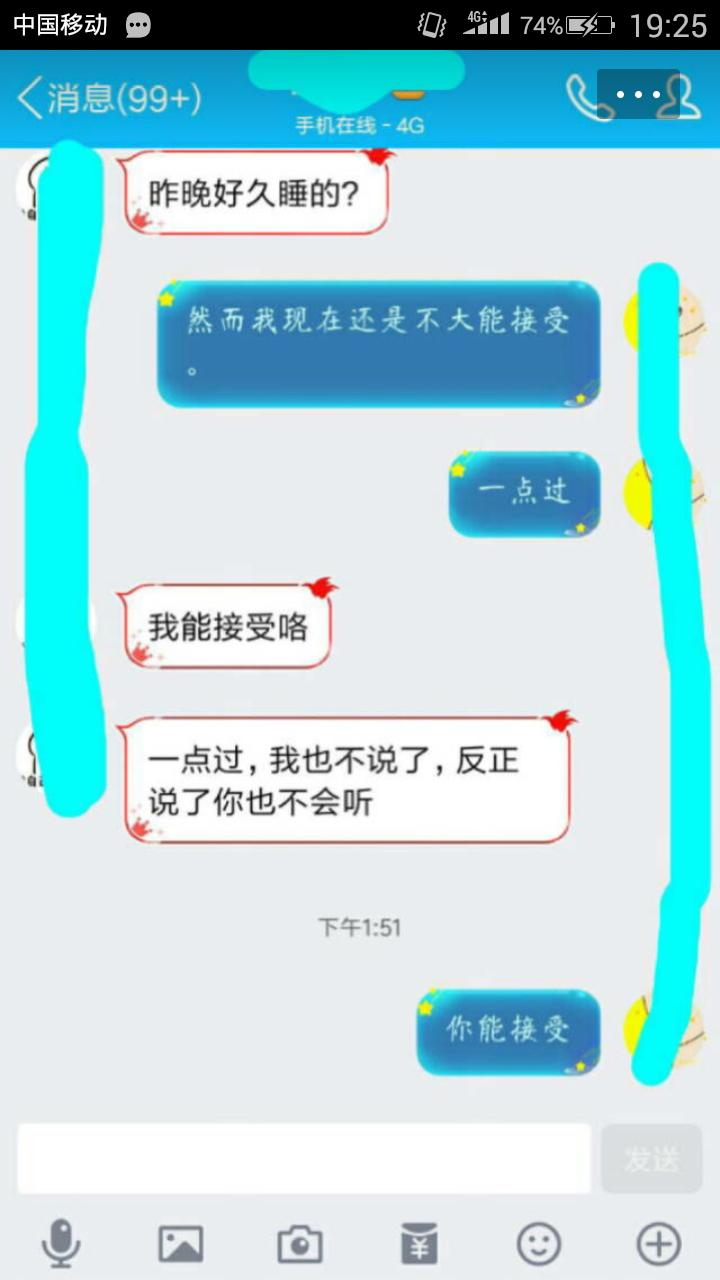This screenshot has height=1280, width=720.
Task: Open the emoji smiley picker
Action: click(x=538, y=1243)
